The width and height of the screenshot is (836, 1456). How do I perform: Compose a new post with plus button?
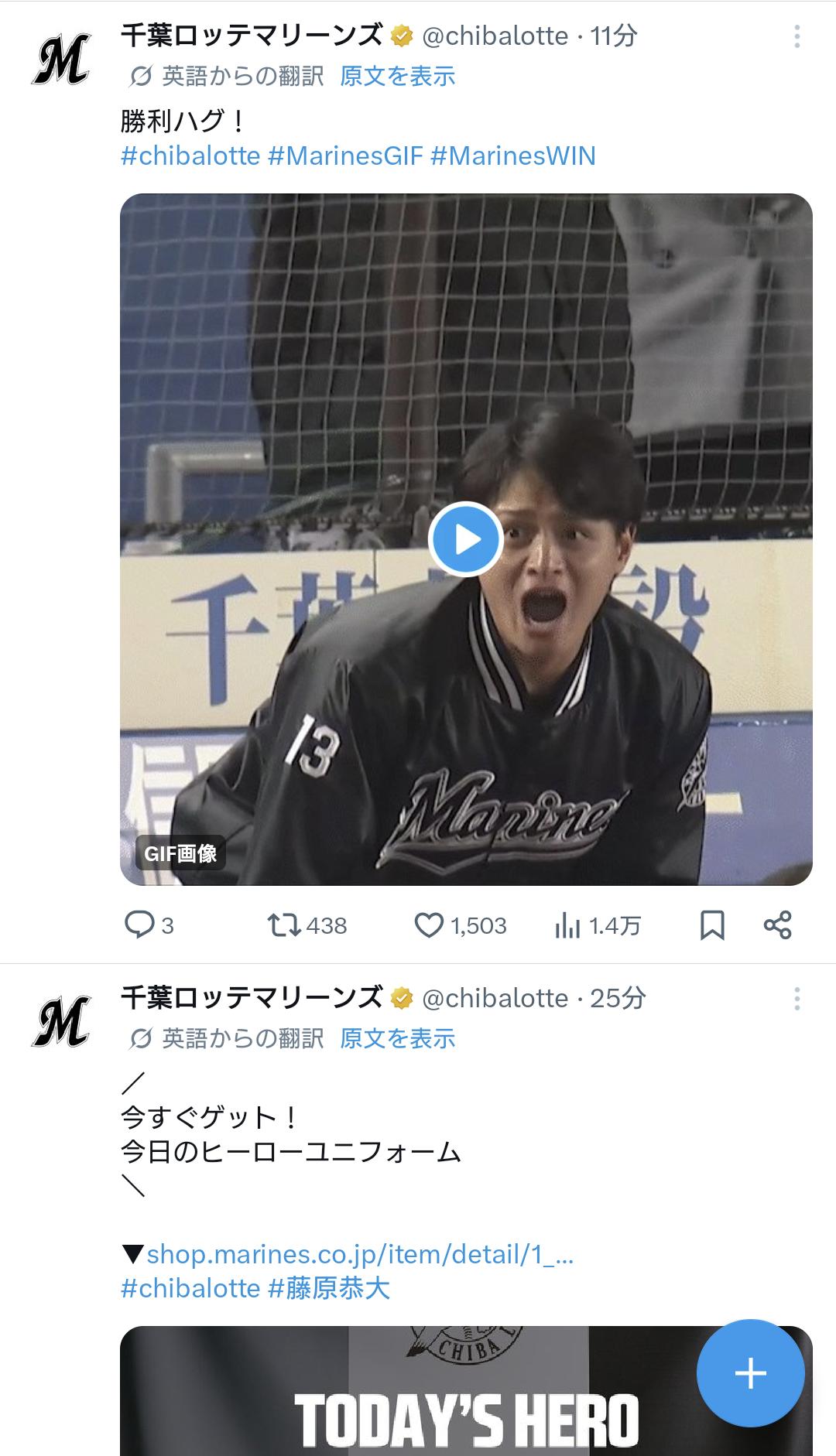(x=750, y=1373)
